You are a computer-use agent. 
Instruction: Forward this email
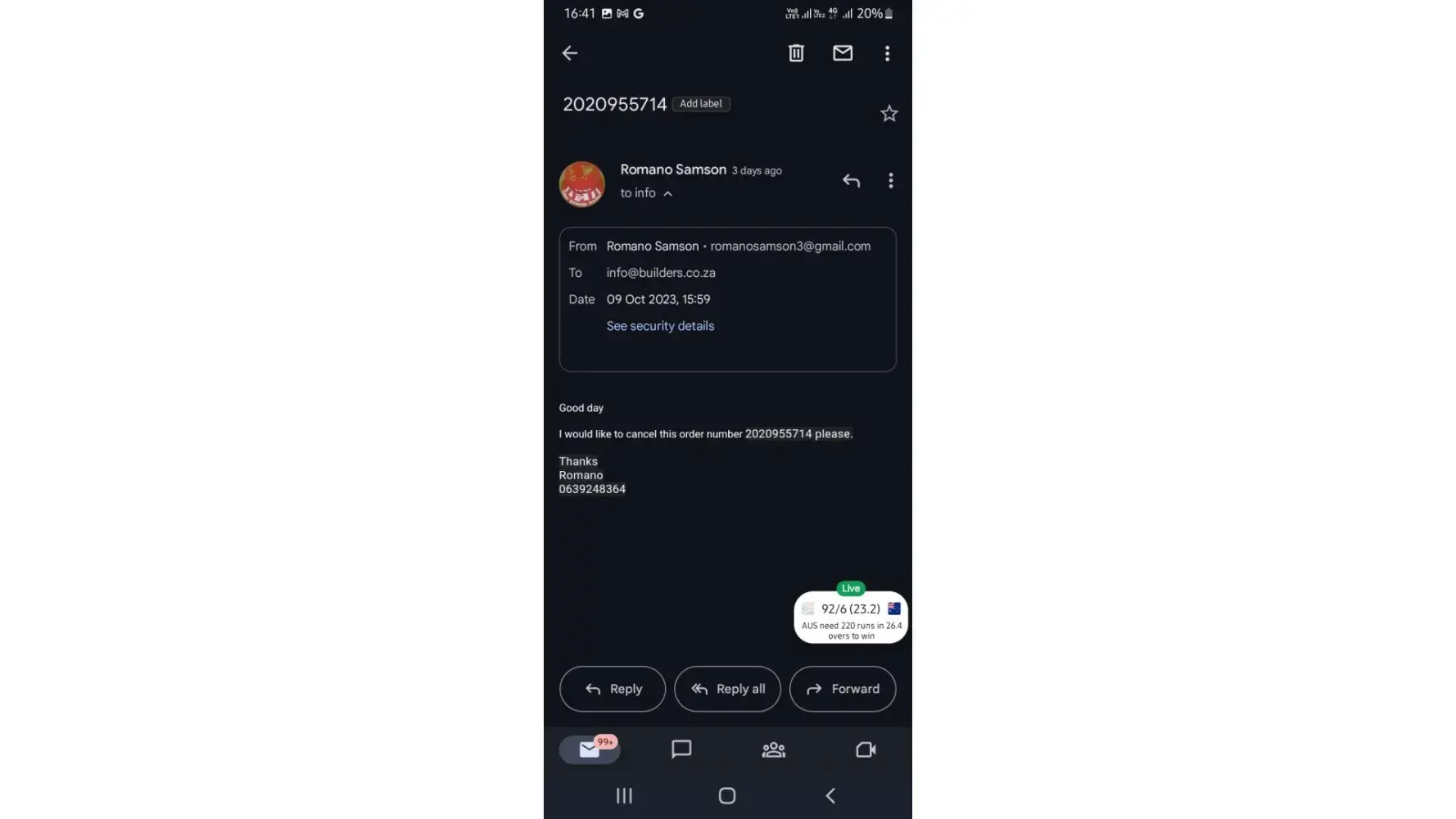tap(843, 689)
